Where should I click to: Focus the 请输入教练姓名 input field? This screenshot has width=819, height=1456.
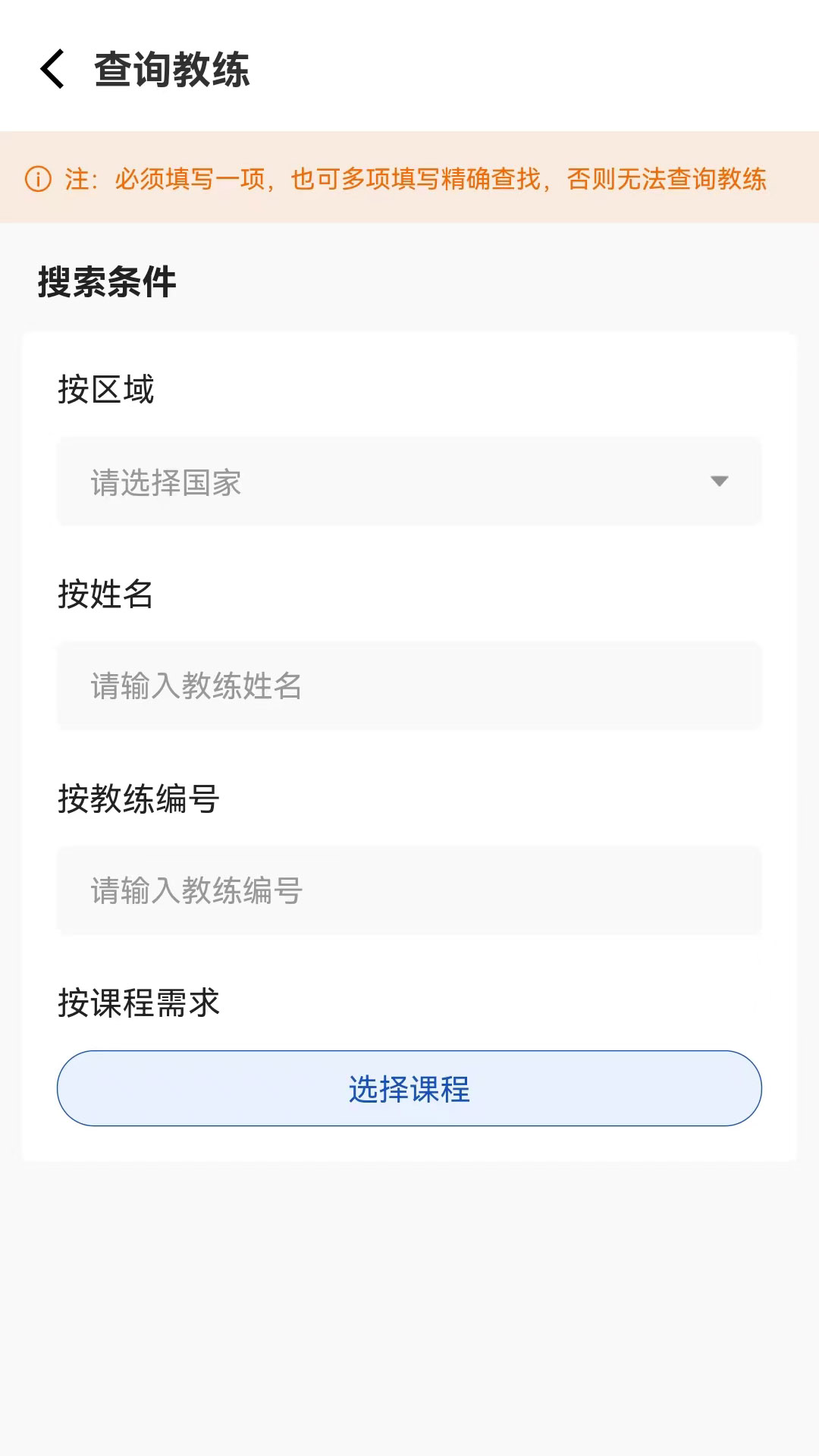click(x=409, y=686)
